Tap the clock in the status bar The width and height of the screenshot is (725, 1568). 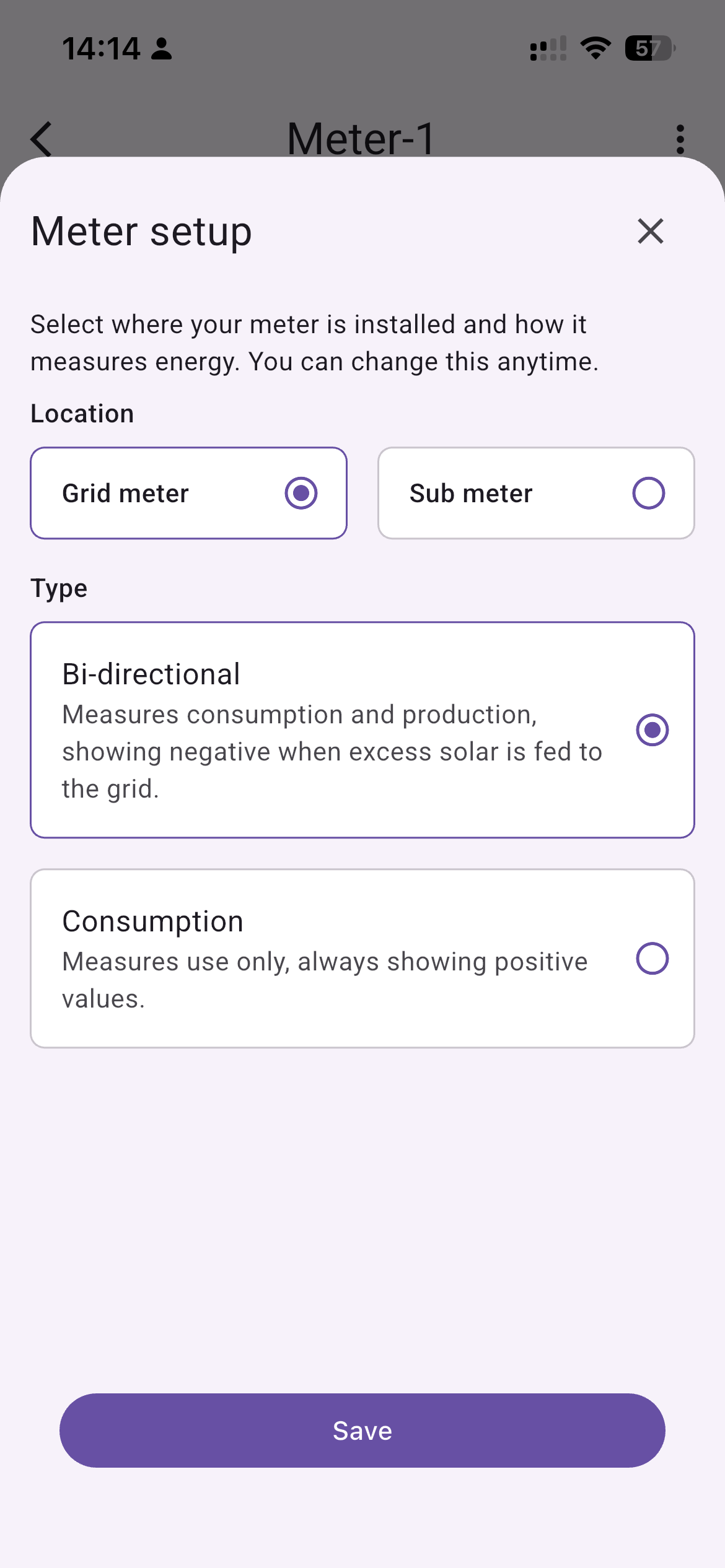102,47
